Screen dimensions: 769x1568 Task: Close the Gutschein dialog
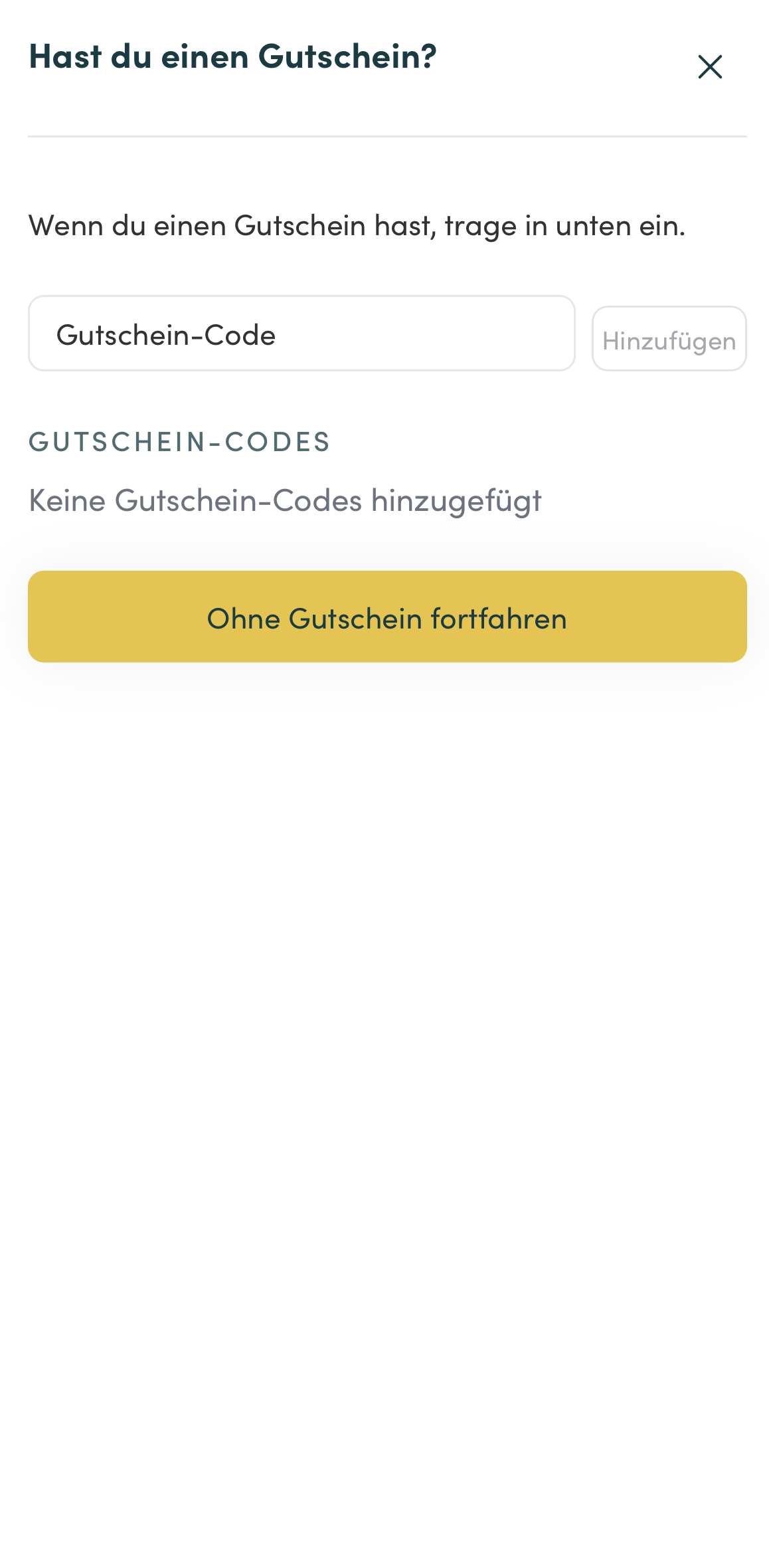coord(709,66)
